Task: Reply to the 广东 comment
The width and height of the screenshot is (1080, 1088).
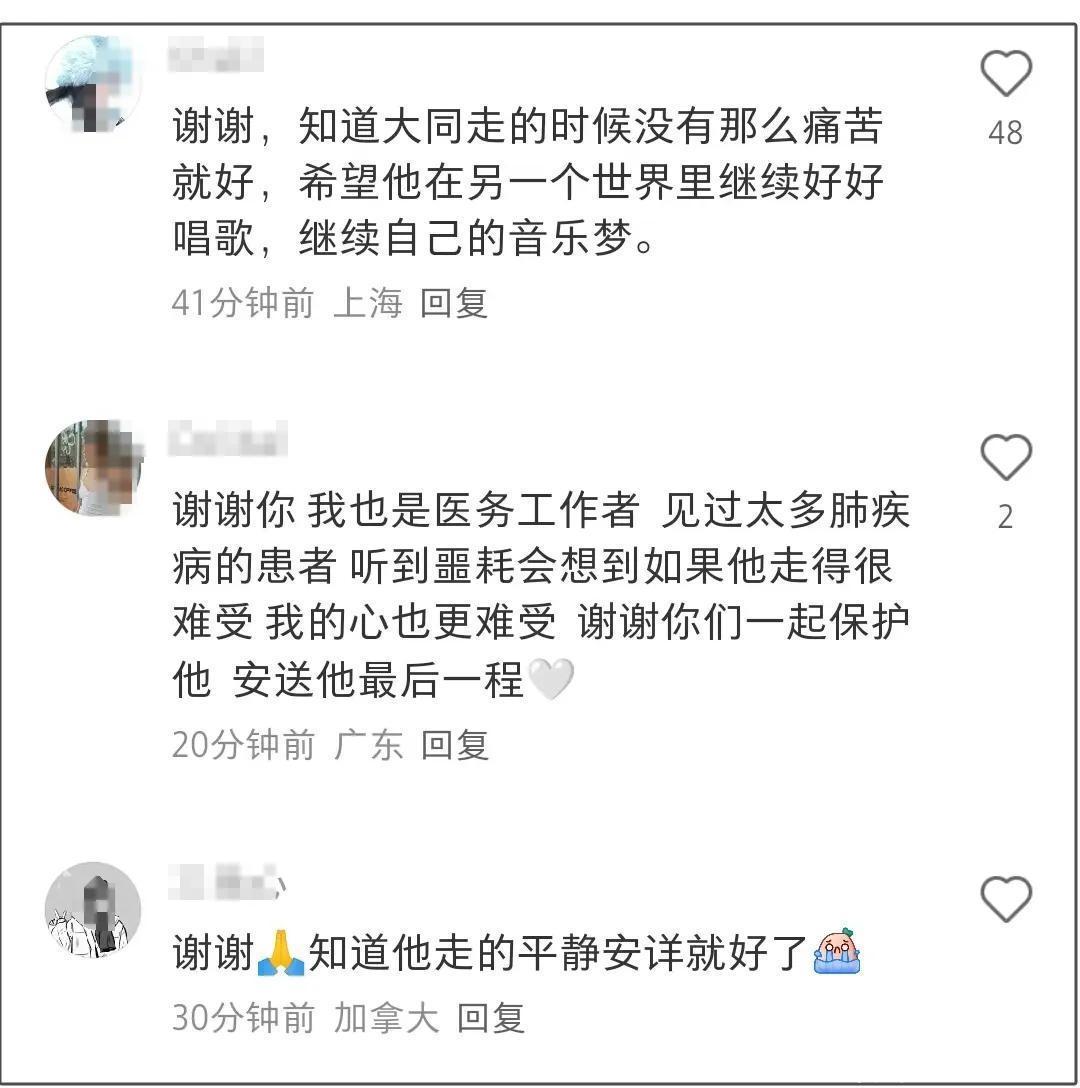Action: coord(454,745)
